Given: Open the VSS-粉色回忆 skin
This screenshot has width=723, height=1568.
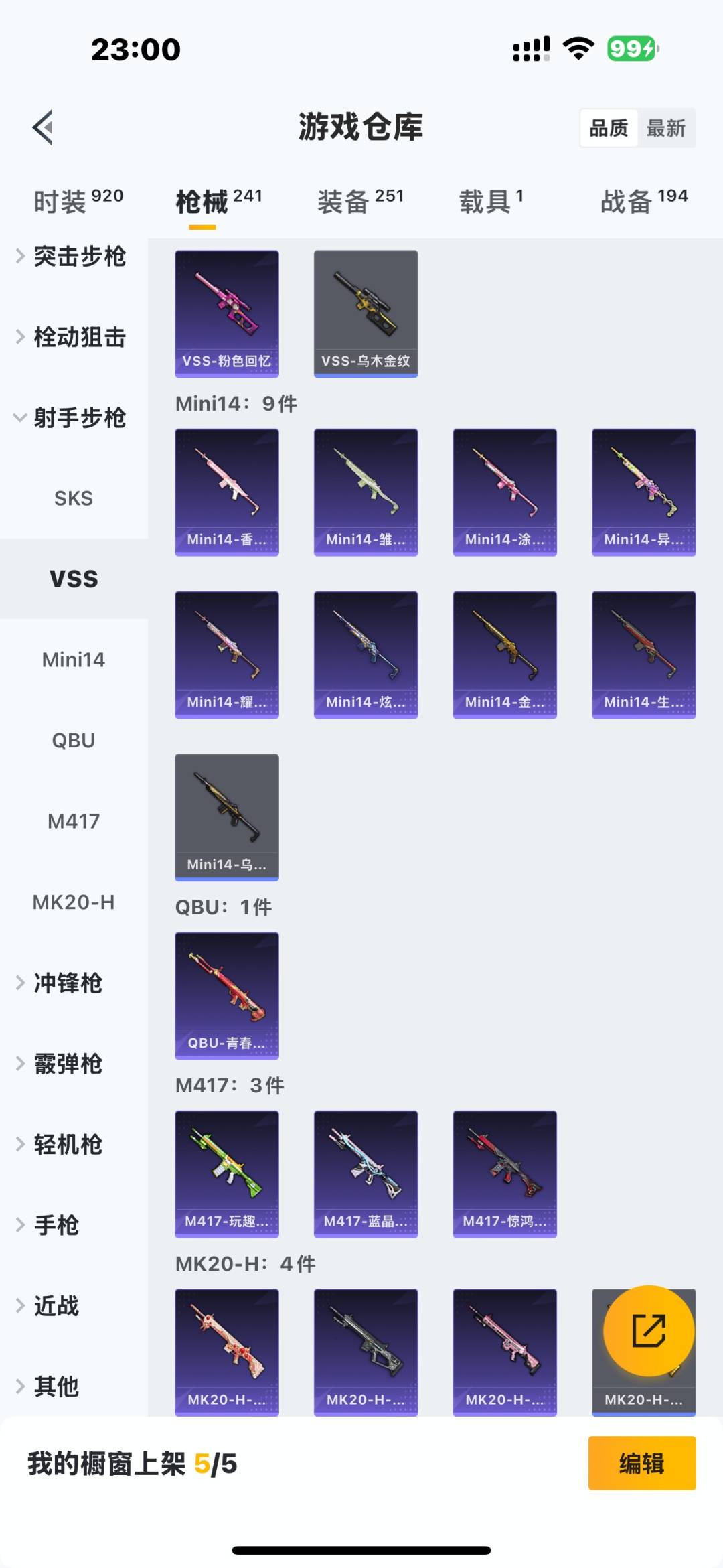Looking at the screenshot, I should pos(227,313).
